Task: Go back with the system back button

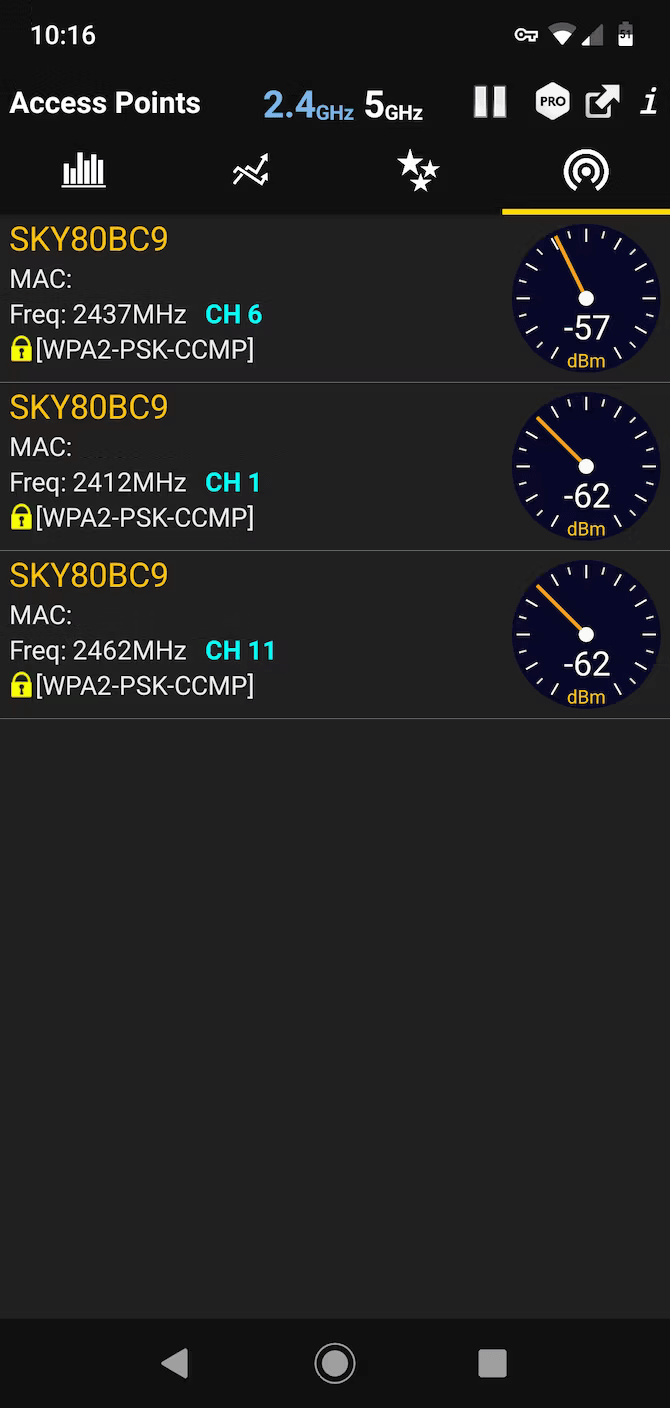Action: [175, 1362]
